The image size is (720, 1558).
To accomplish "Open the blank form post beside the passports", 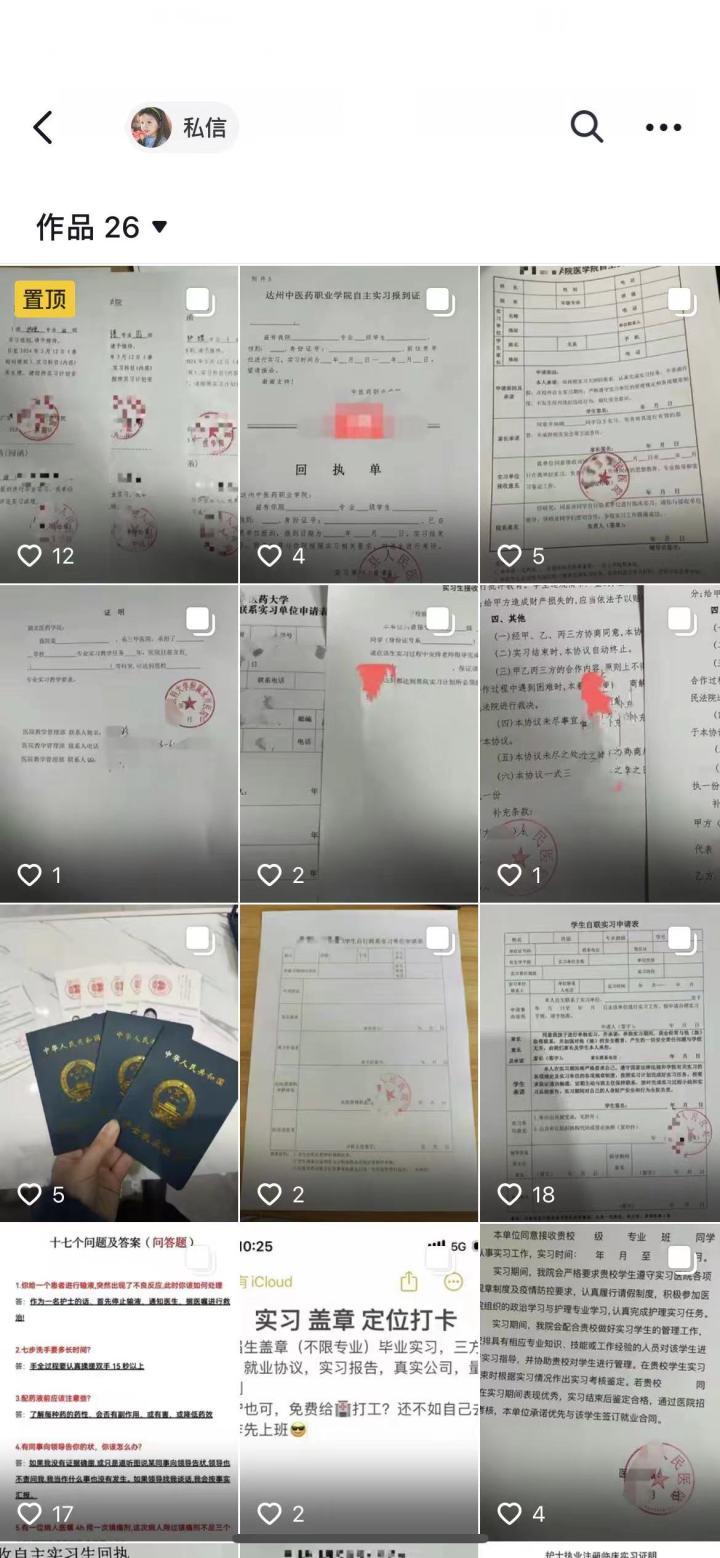I will (x=359, y=1063).
